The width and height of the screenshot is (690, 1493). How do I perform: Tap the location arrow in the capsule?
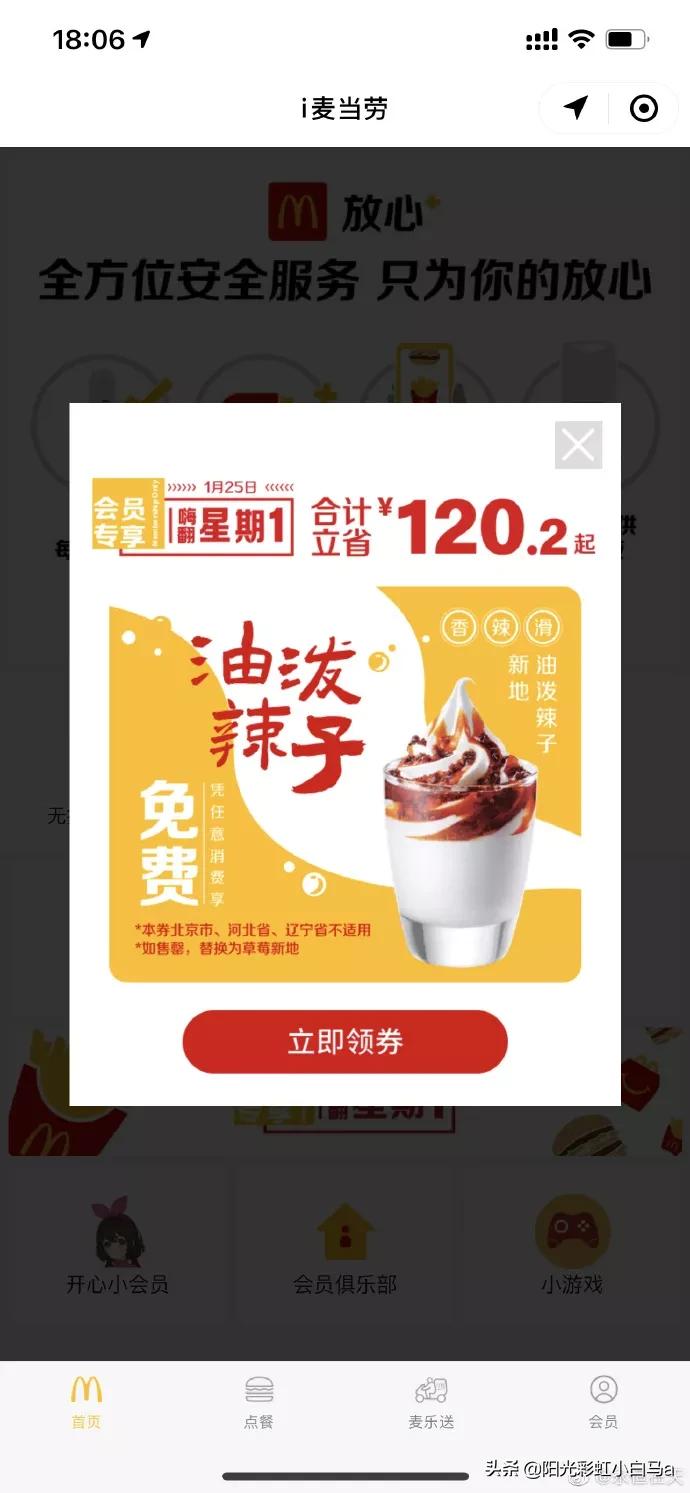click(x=576, y=108)
